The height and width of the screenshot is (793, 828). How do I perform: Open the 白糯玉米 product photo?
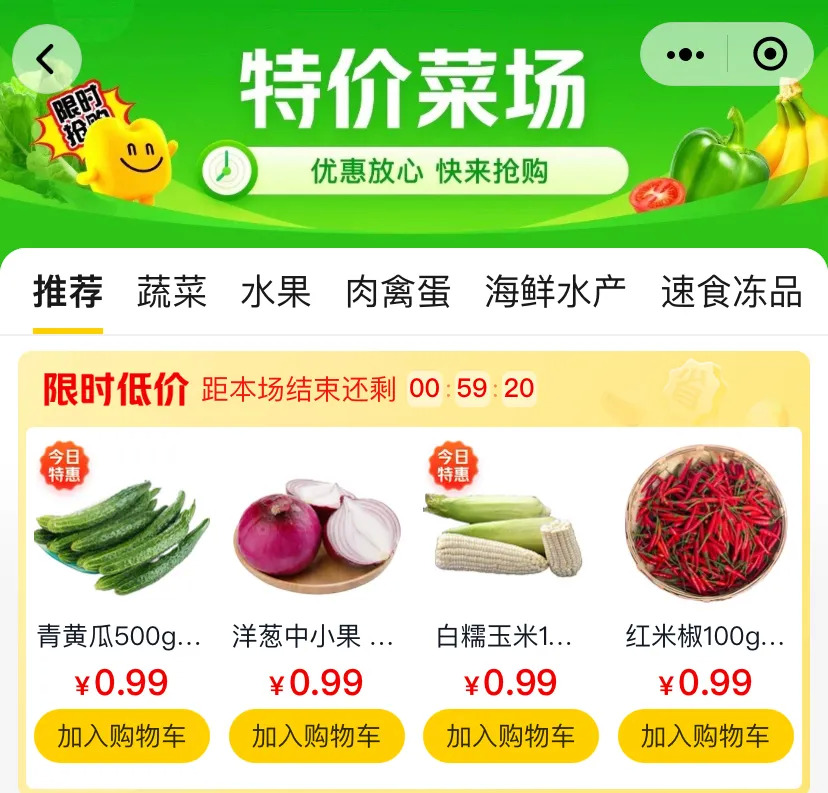click(511, 527)
